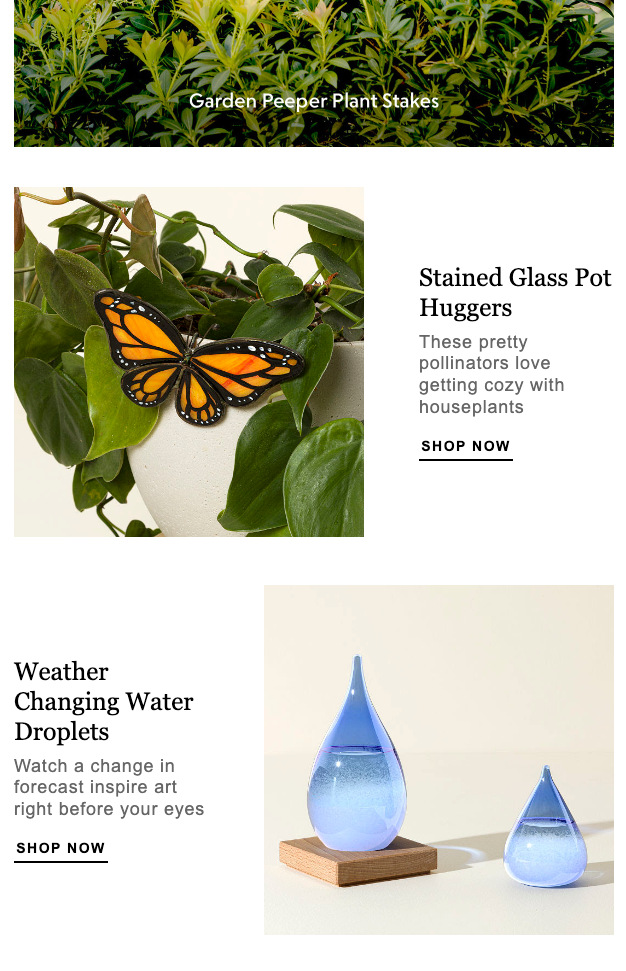Select Shop Now under Weather Changing Water Droplets
Screen dimensions: 626x971
[x=60, y=849]
